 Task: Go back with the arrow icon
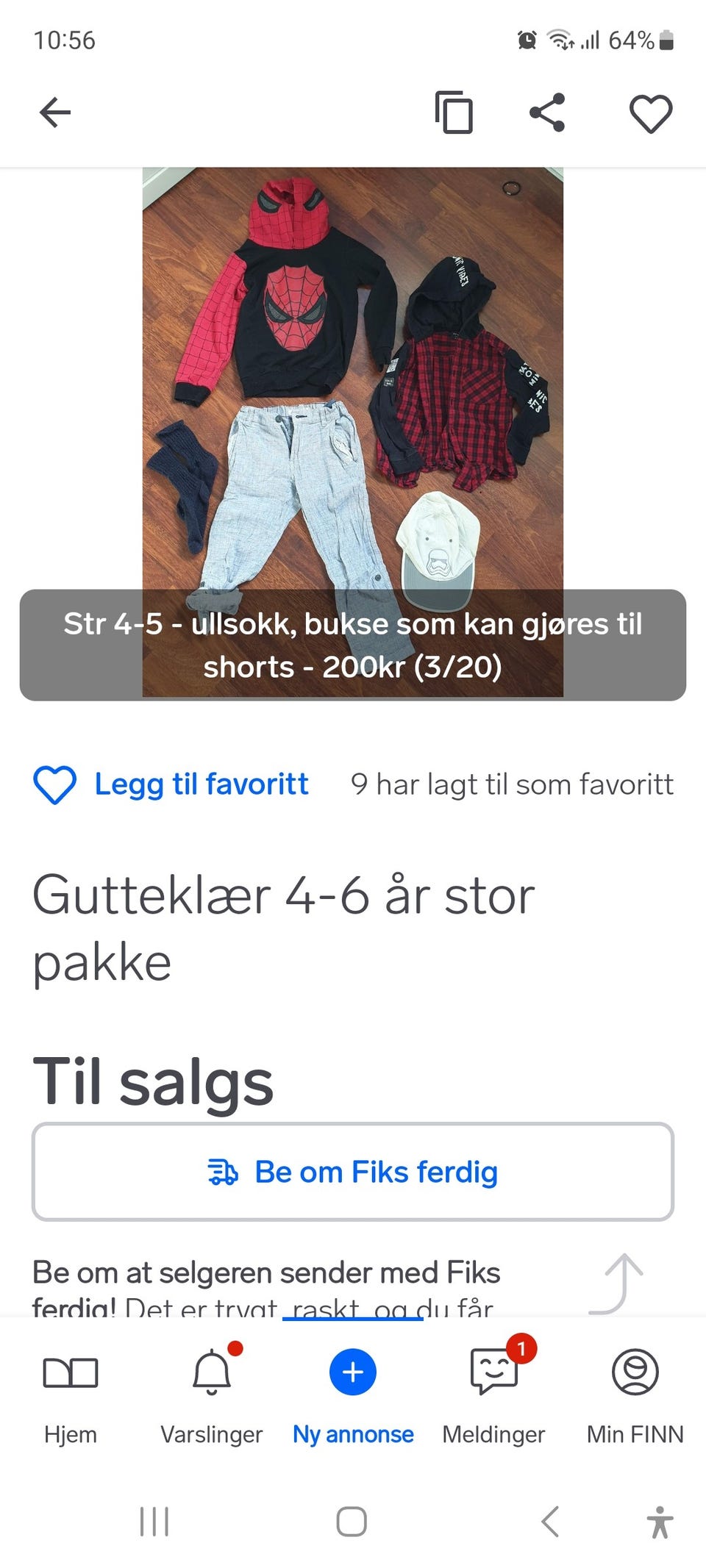click(54, 112)
